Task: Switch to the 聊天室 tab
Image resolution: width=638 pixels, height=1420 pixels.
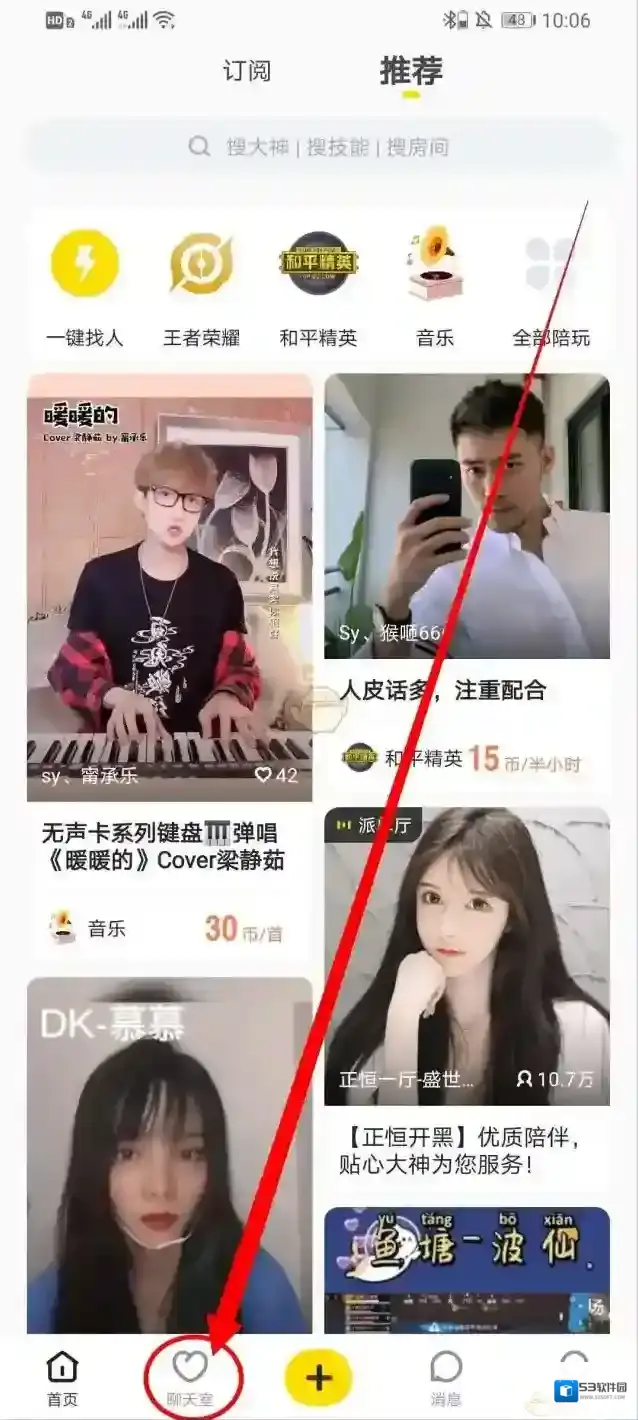Action: [190, 1378]
